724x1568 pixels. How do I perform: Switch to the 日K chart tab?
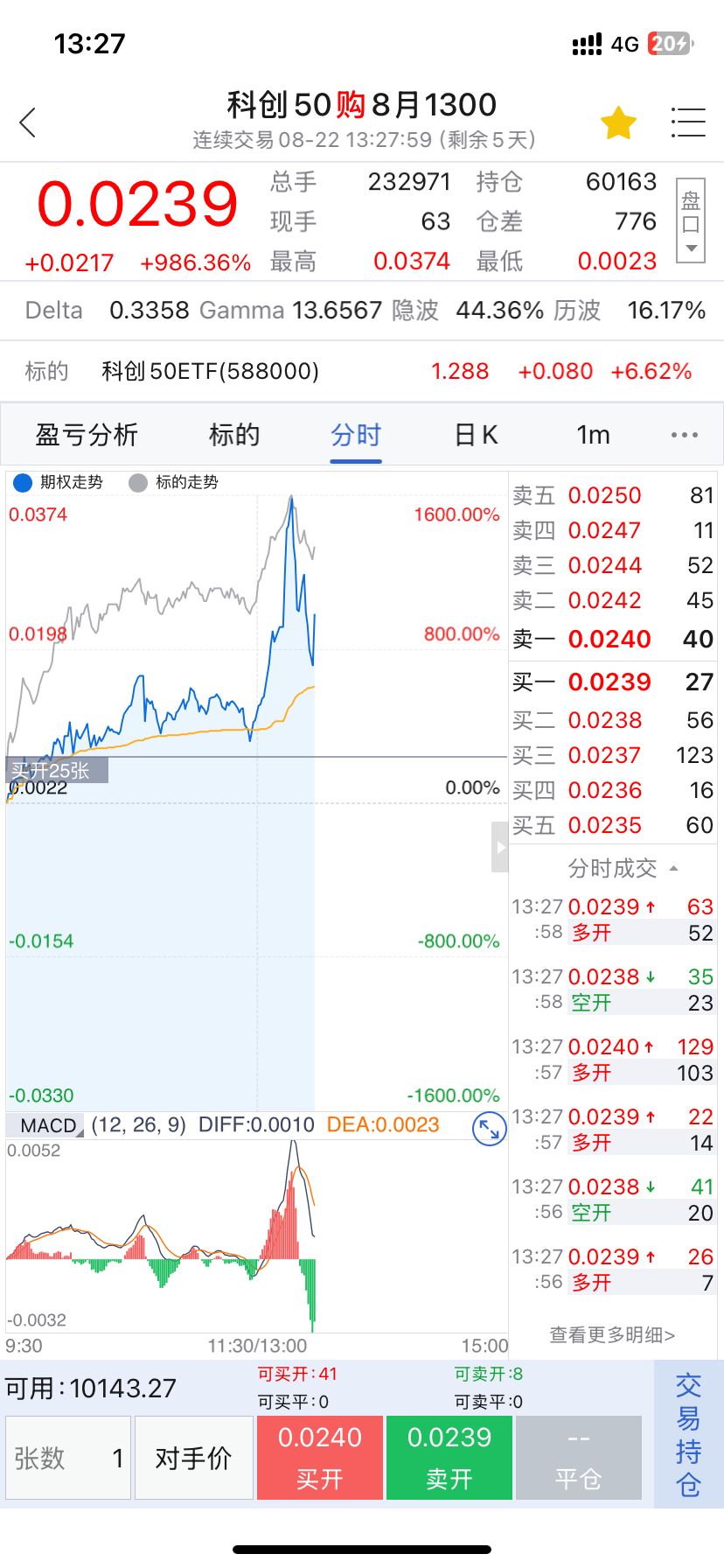pos(477,435)
